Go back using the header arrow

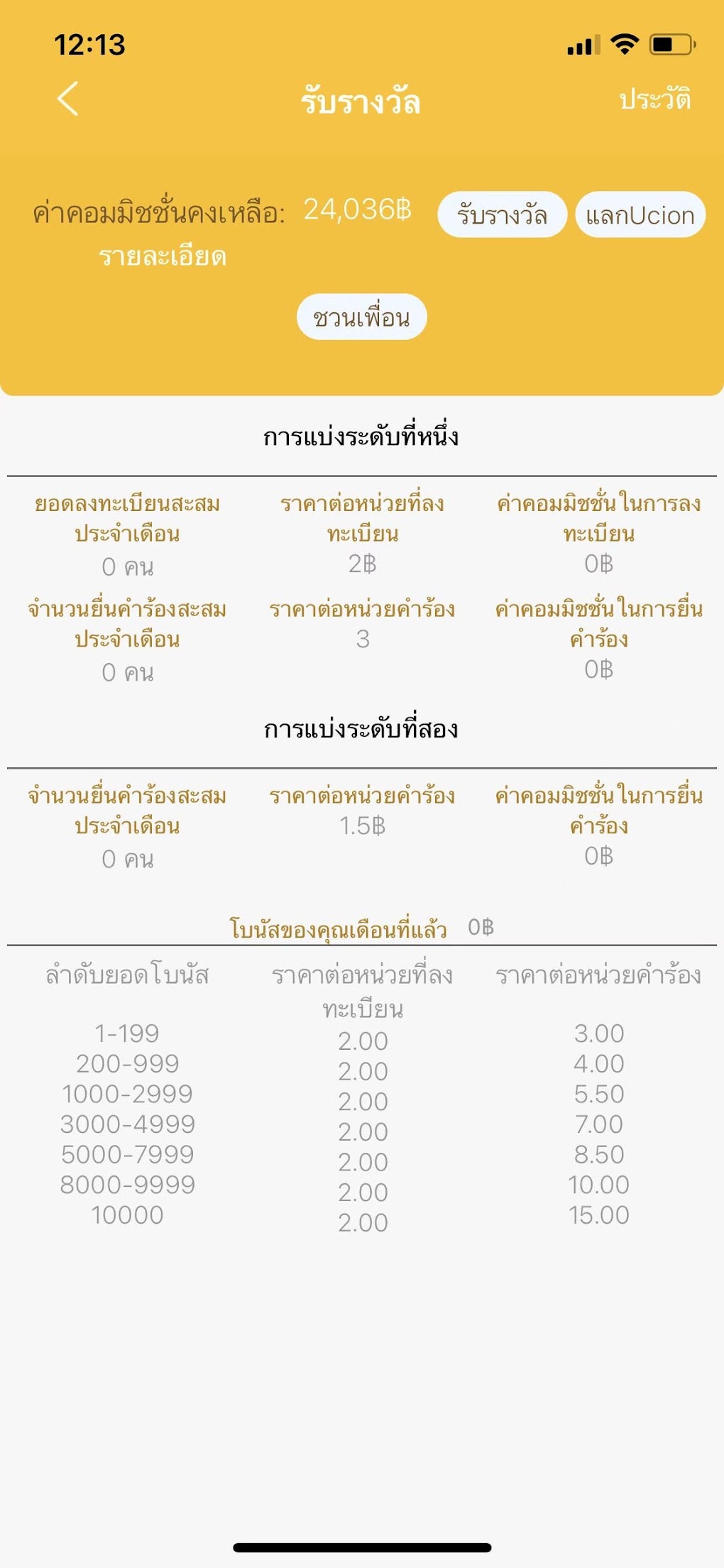(68, 99)
